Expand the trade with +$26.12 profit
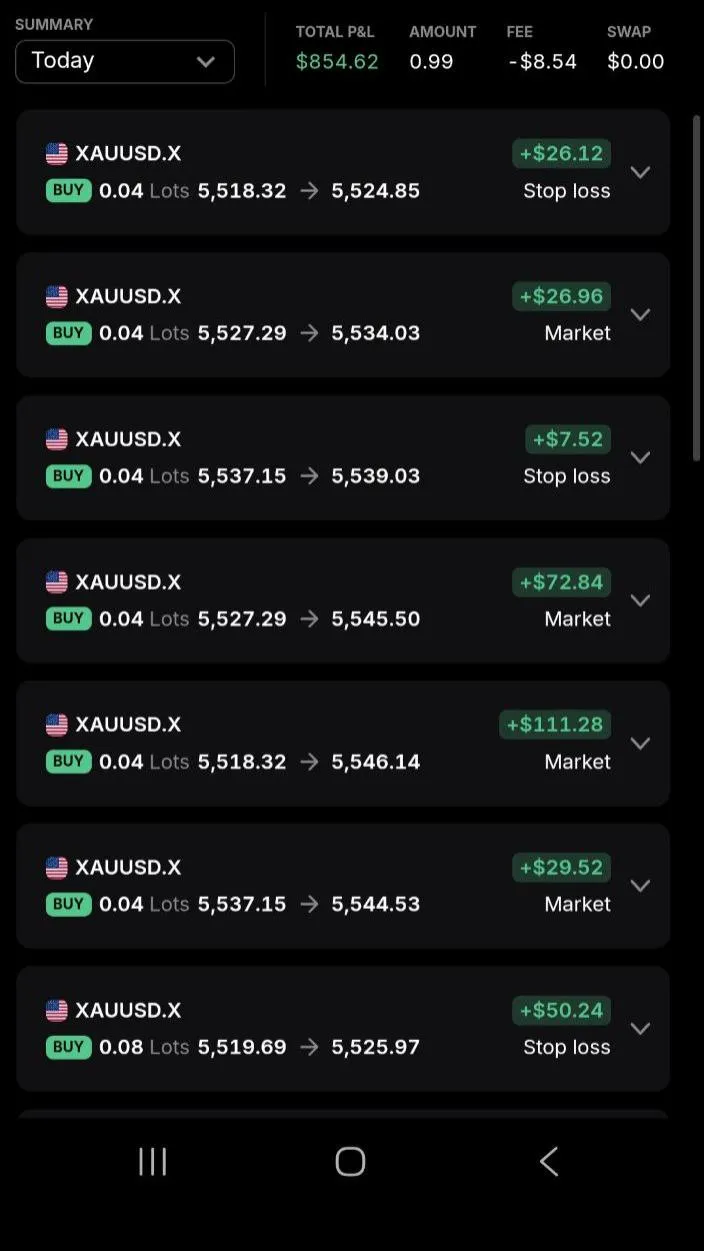Image resolution: width=704 pixels, height=1251 pixels. [x=640, y=172]
